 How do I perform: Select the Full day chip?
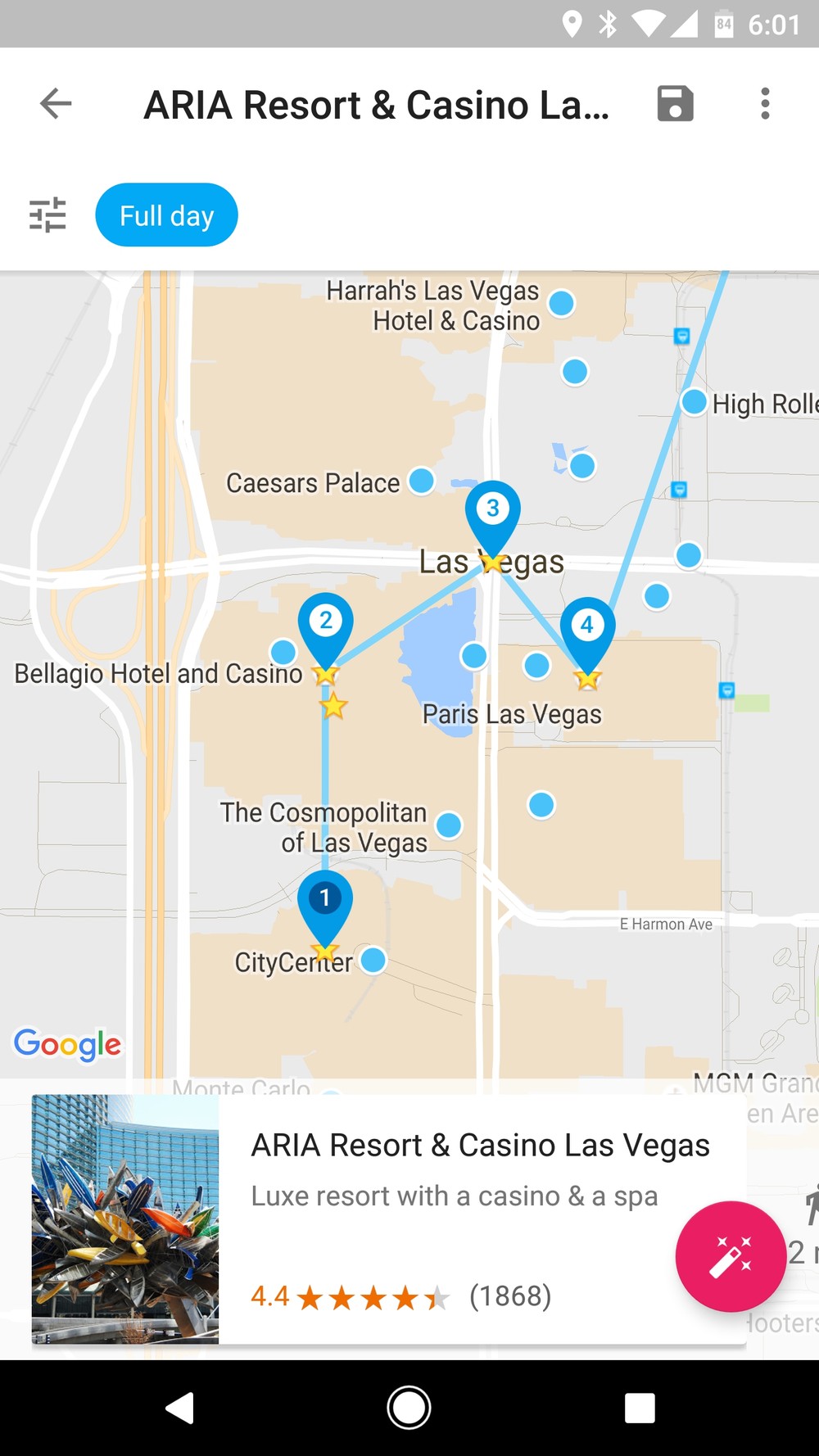(x=167, y=215)
